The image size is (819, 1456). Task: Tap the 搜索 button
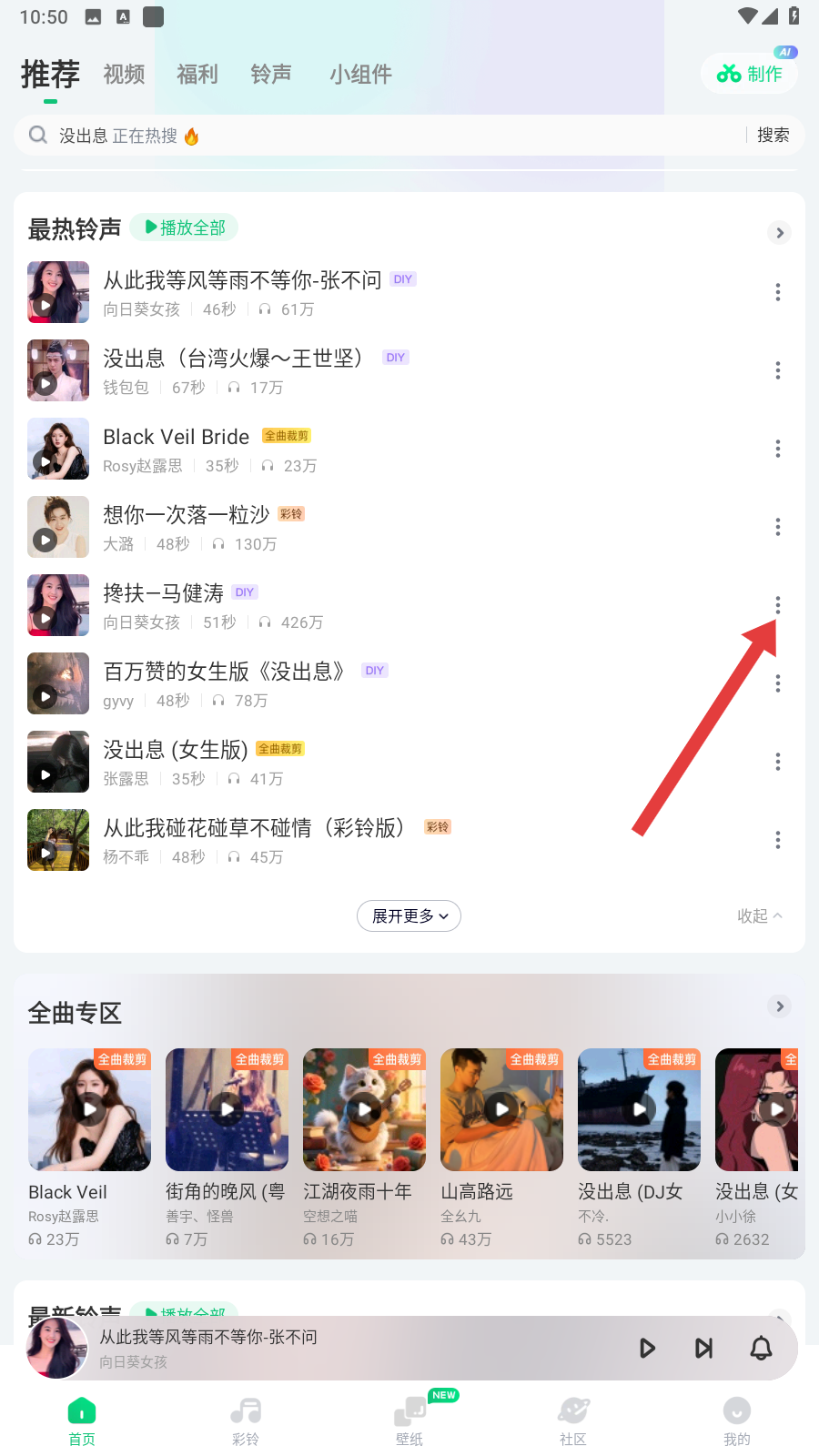click(x=773, y=136)
